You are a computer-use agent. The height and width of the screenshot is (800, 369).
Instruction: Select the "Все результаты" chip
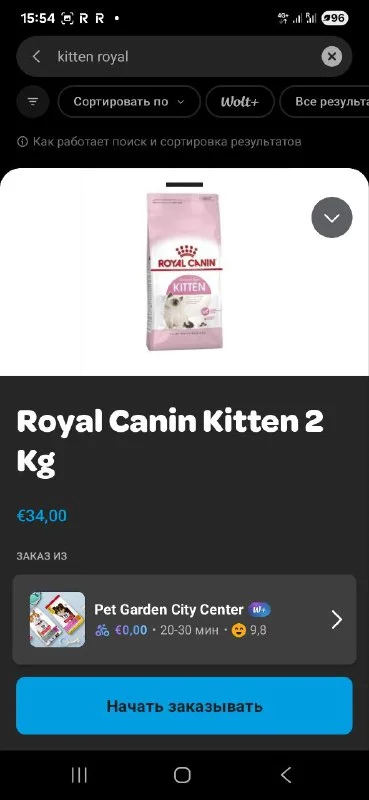[325, 102]
